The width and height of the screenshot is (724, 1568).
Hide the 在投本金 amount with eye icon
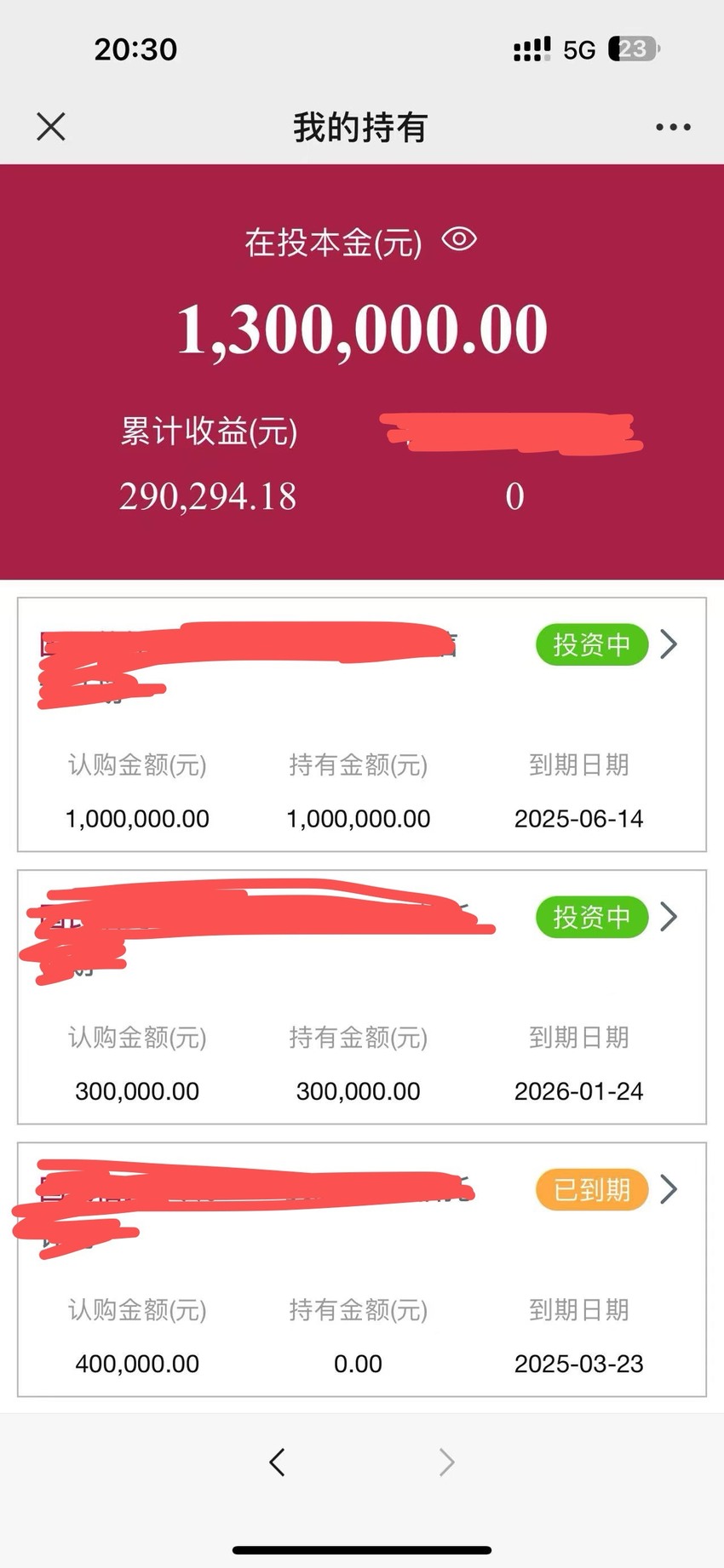click(459, 239)
